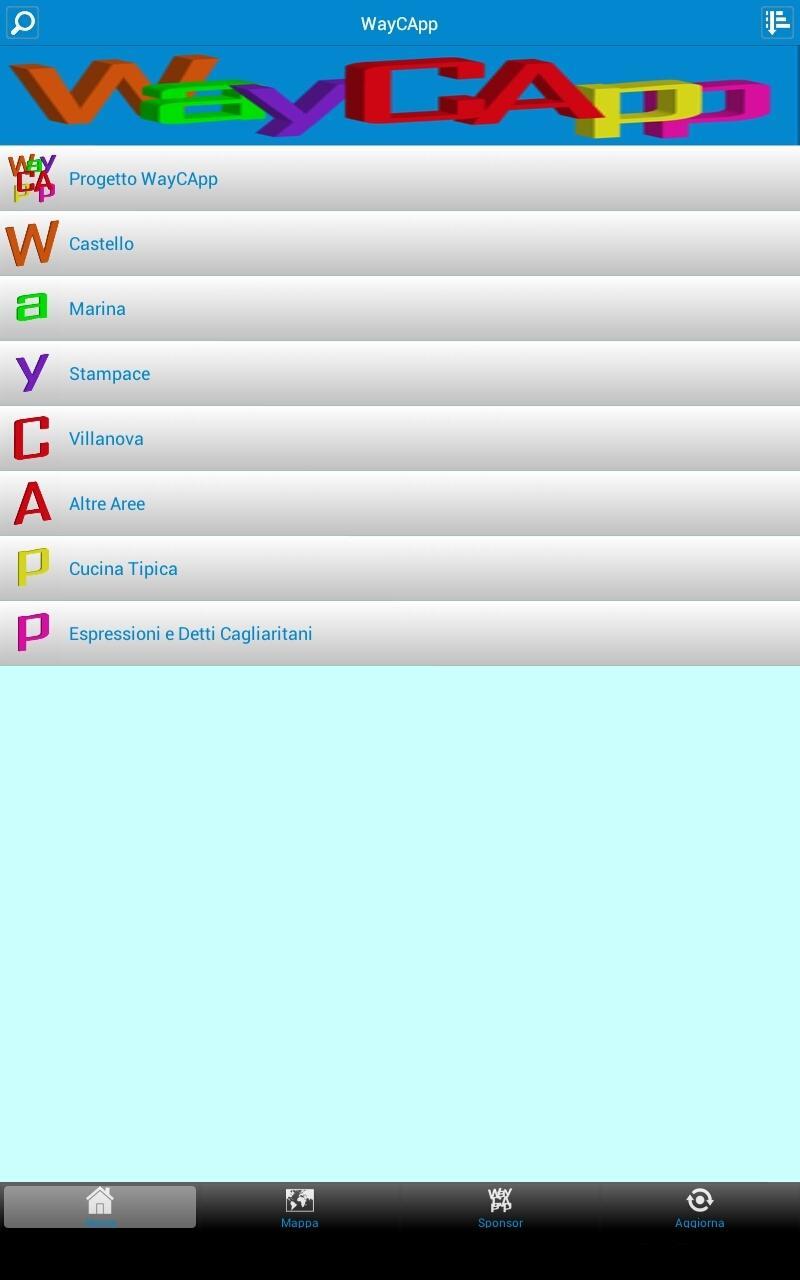800x1280 pixels.
Task: Tap the home tab in the bottom bar
Action: (x=100, y=1207)
